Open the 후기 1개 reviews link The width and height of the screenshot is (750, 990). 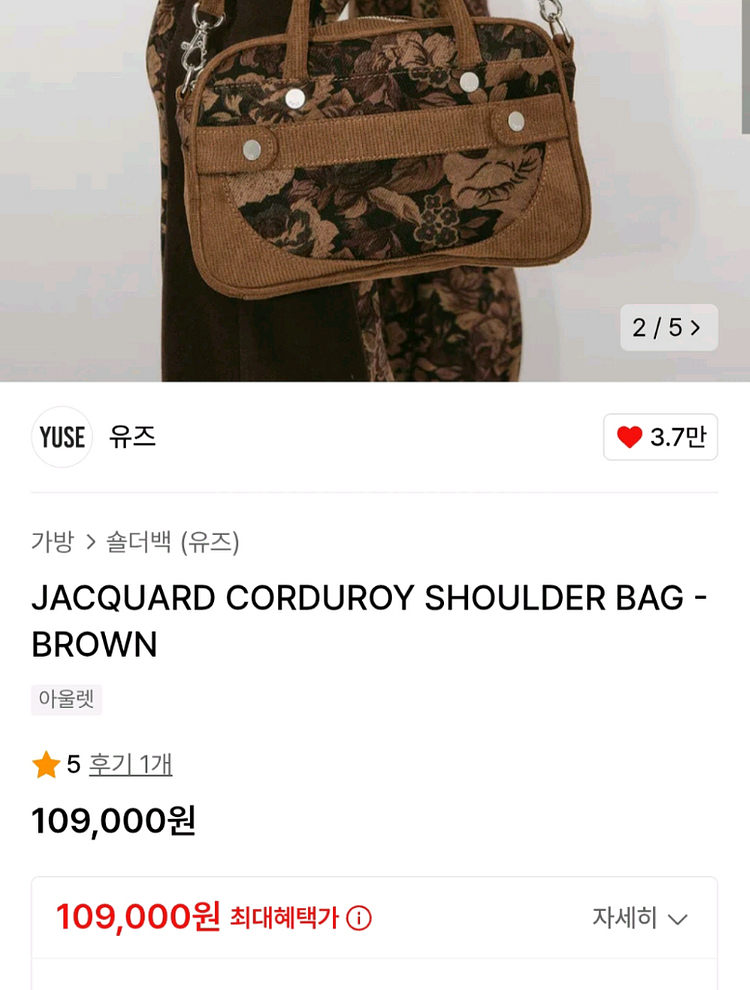tap(130, 765)
